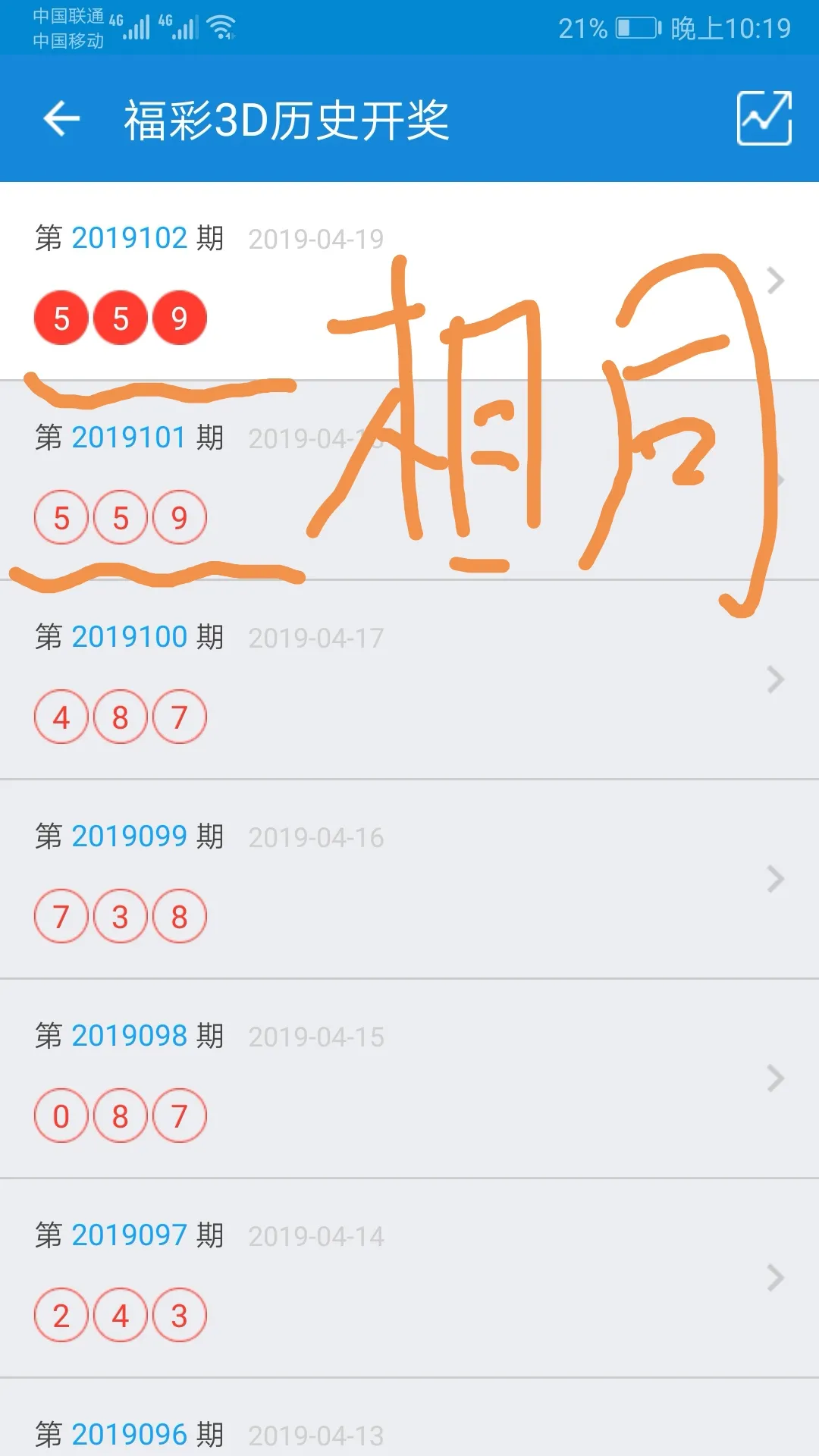Select draw 2019099 dated 2019-04-16
Viewport: 819px width, 1456px height.
(x=409, y=879)
